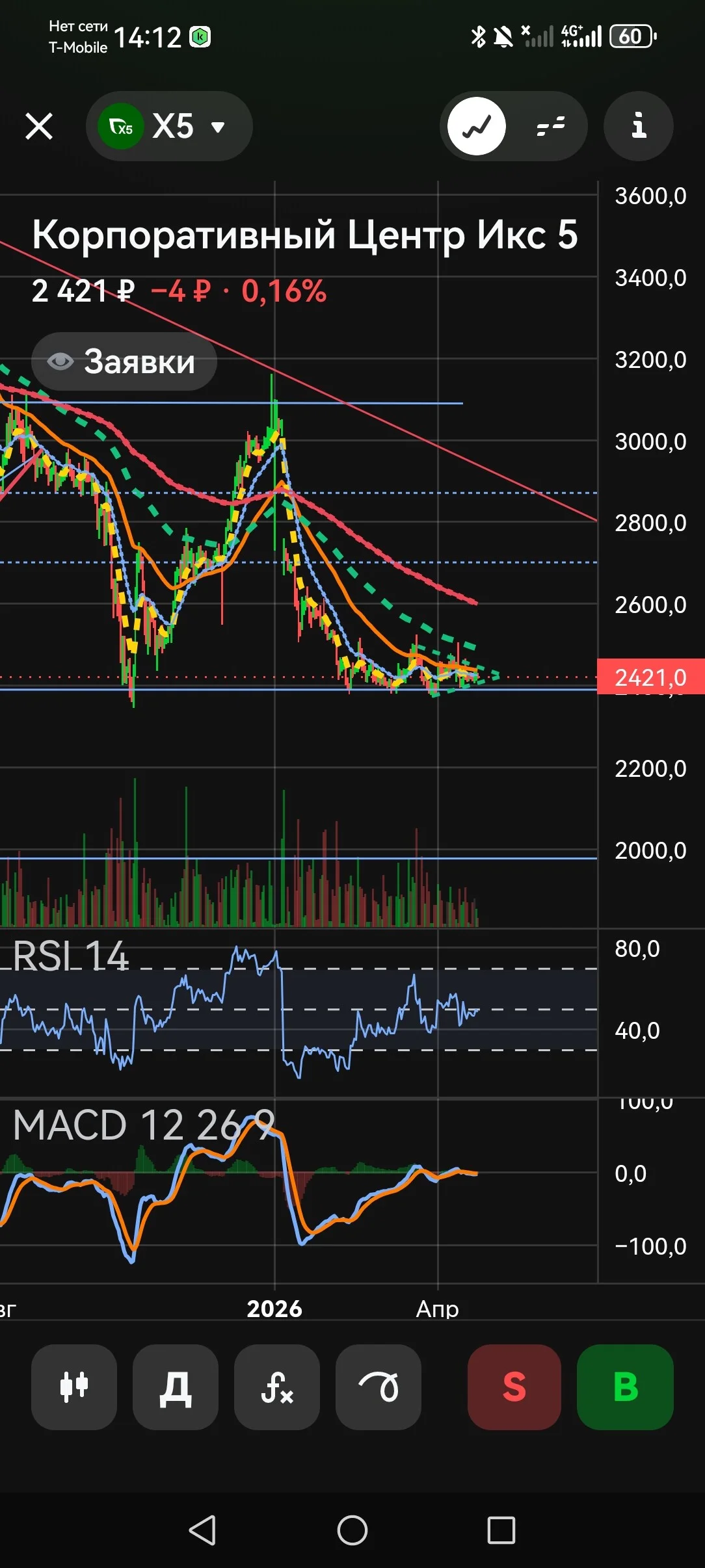This screenshot has height=1568, width=705.
Task: Open the indicators fx menu
Action: click(277, 1387)
